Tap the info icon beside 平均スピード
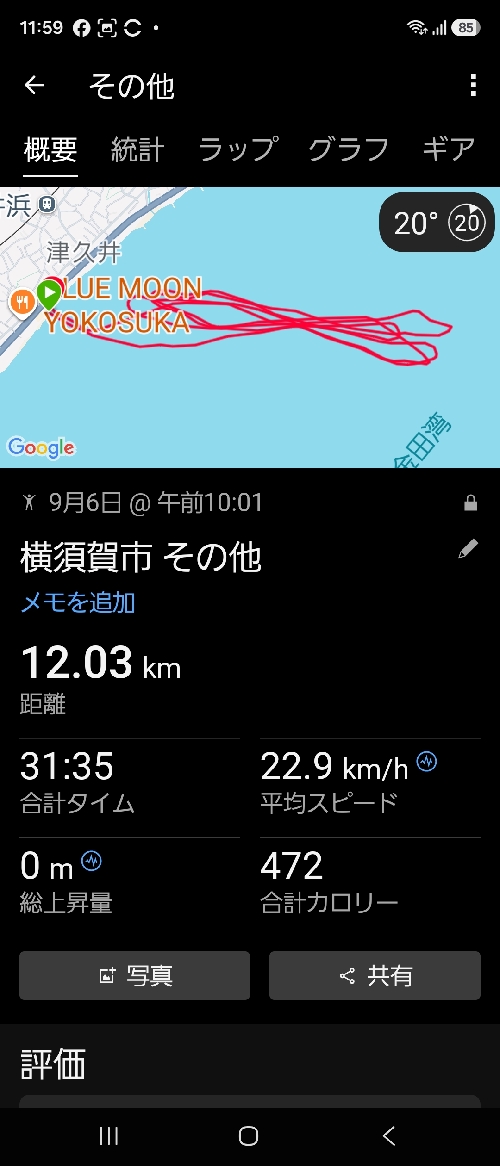 pos(427,761)
